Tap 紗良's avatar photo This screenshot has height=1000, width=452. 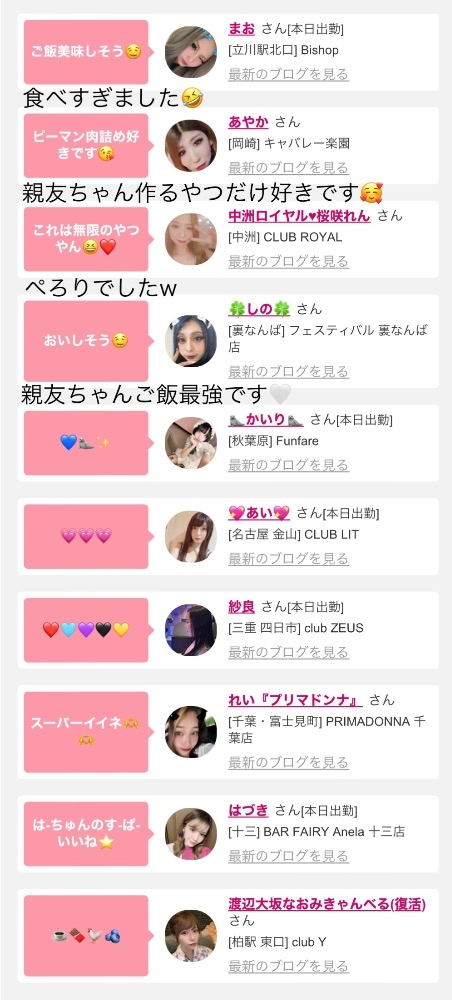coord(191,629)
